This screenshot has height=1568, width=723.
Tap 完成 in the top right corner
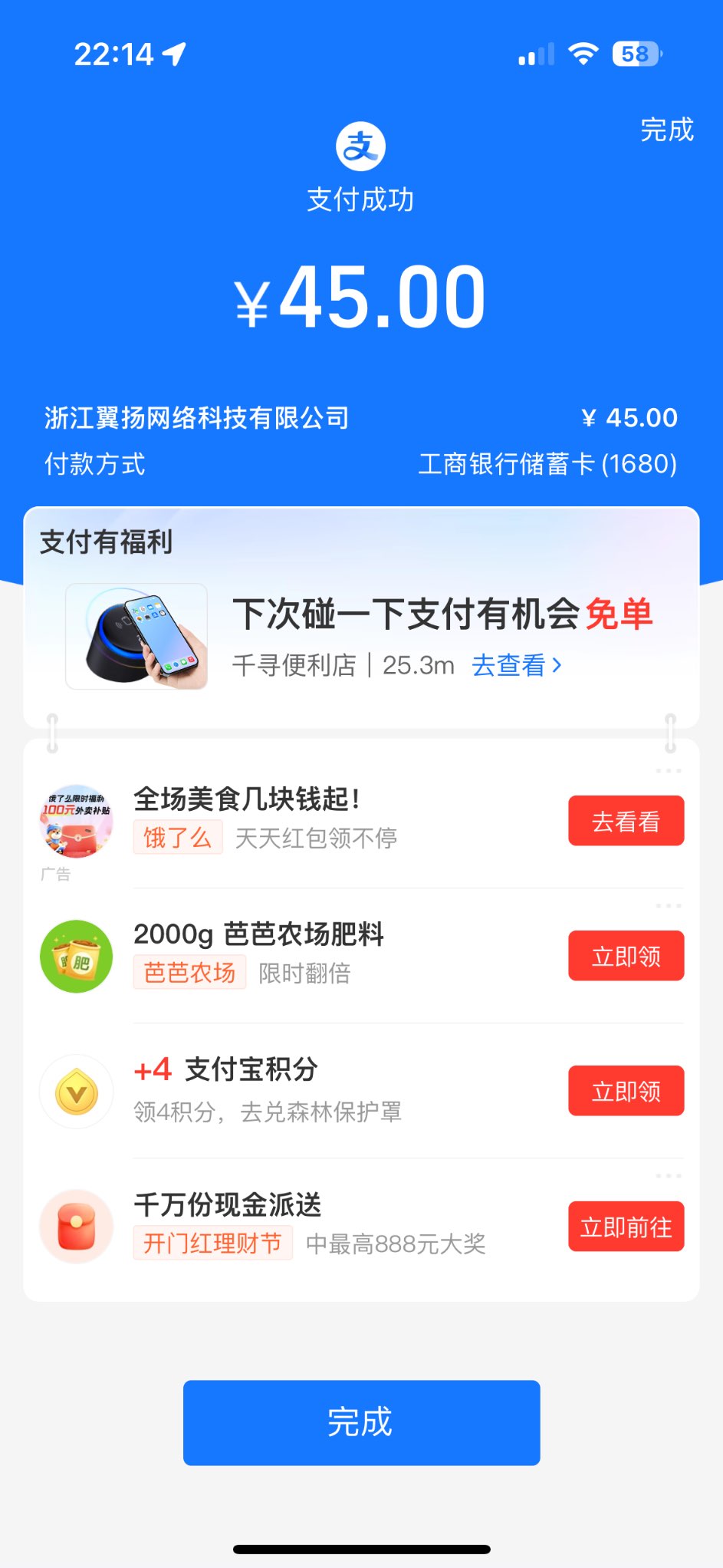pos(666,130)
